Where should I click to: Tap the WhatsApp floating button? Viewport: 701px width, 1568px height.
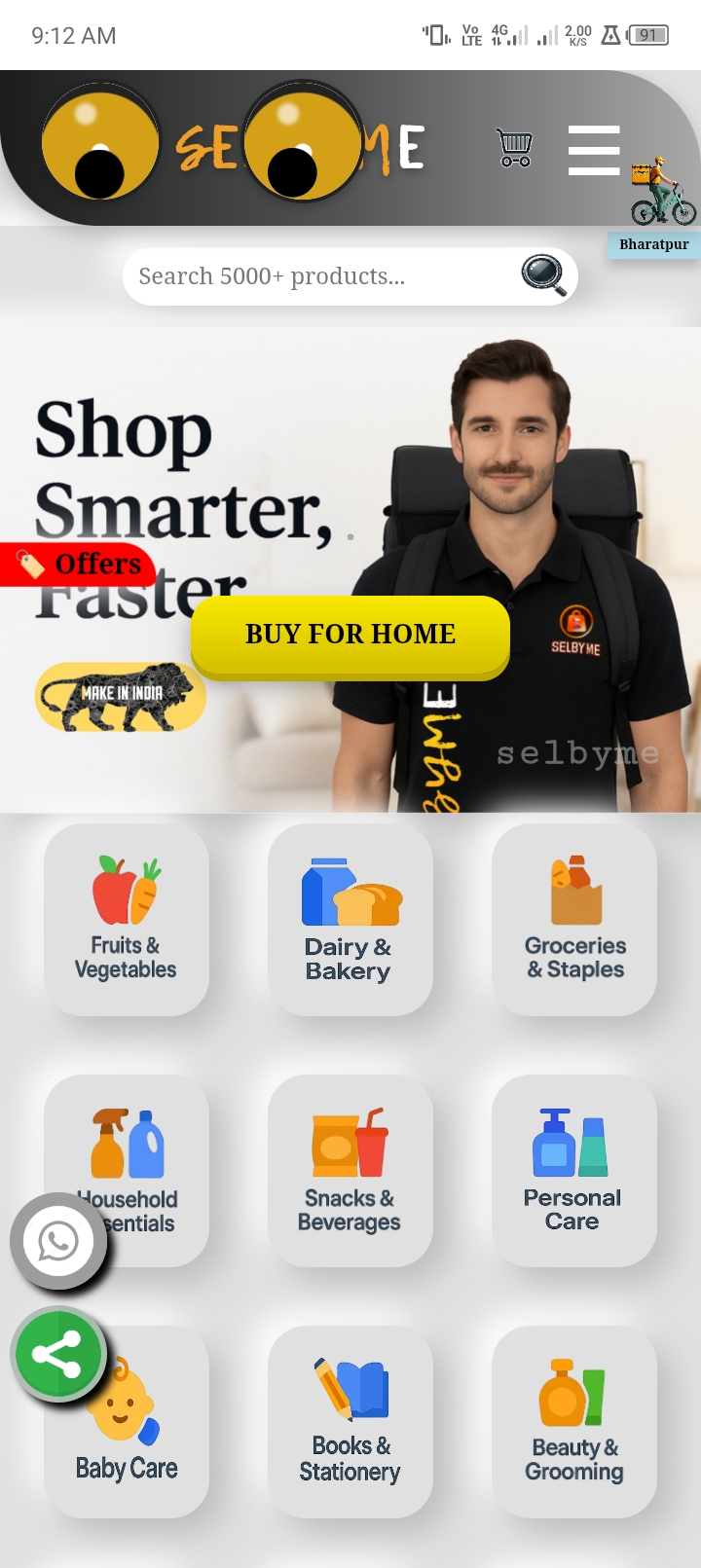click(x=58, y=1242)
